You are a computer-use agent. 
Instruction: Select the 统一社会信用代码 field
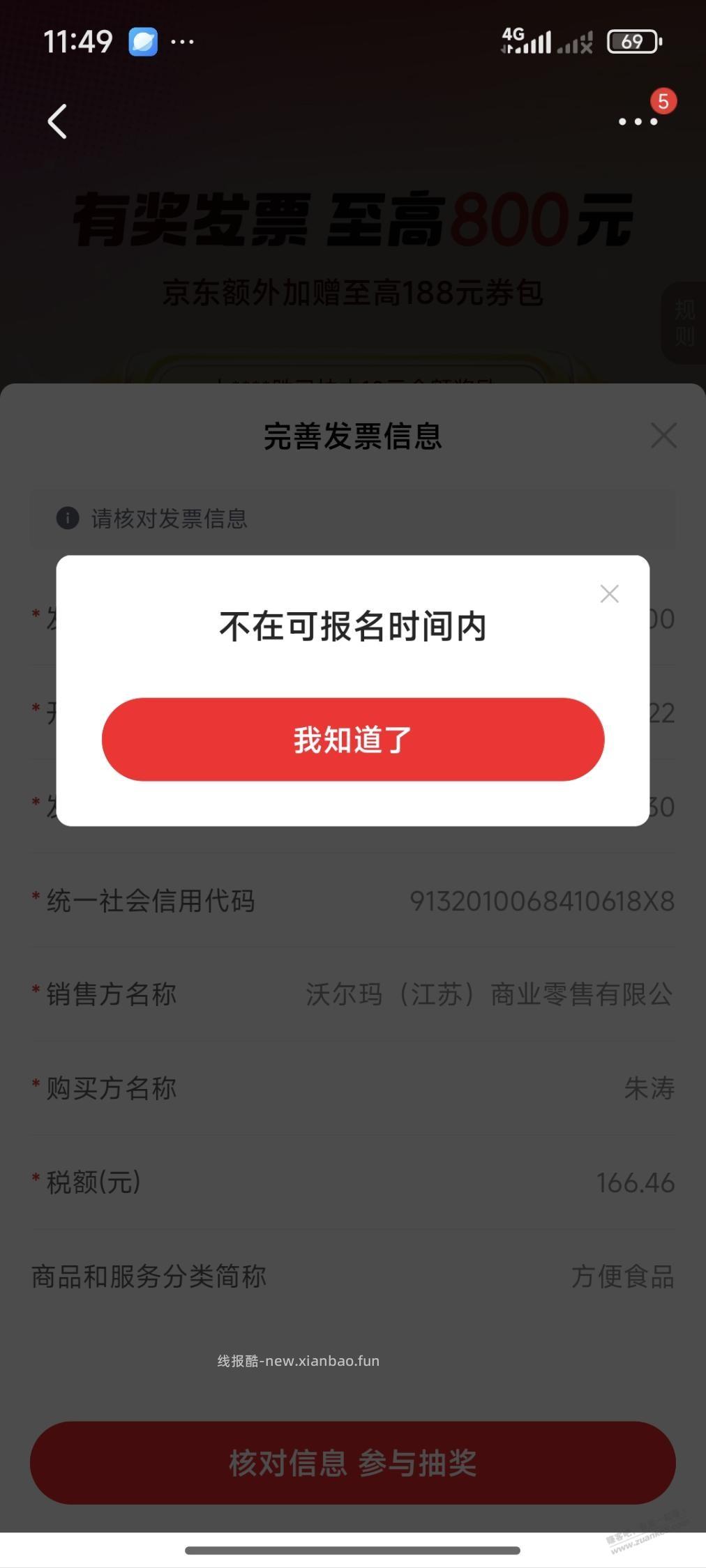coord(353,901)
